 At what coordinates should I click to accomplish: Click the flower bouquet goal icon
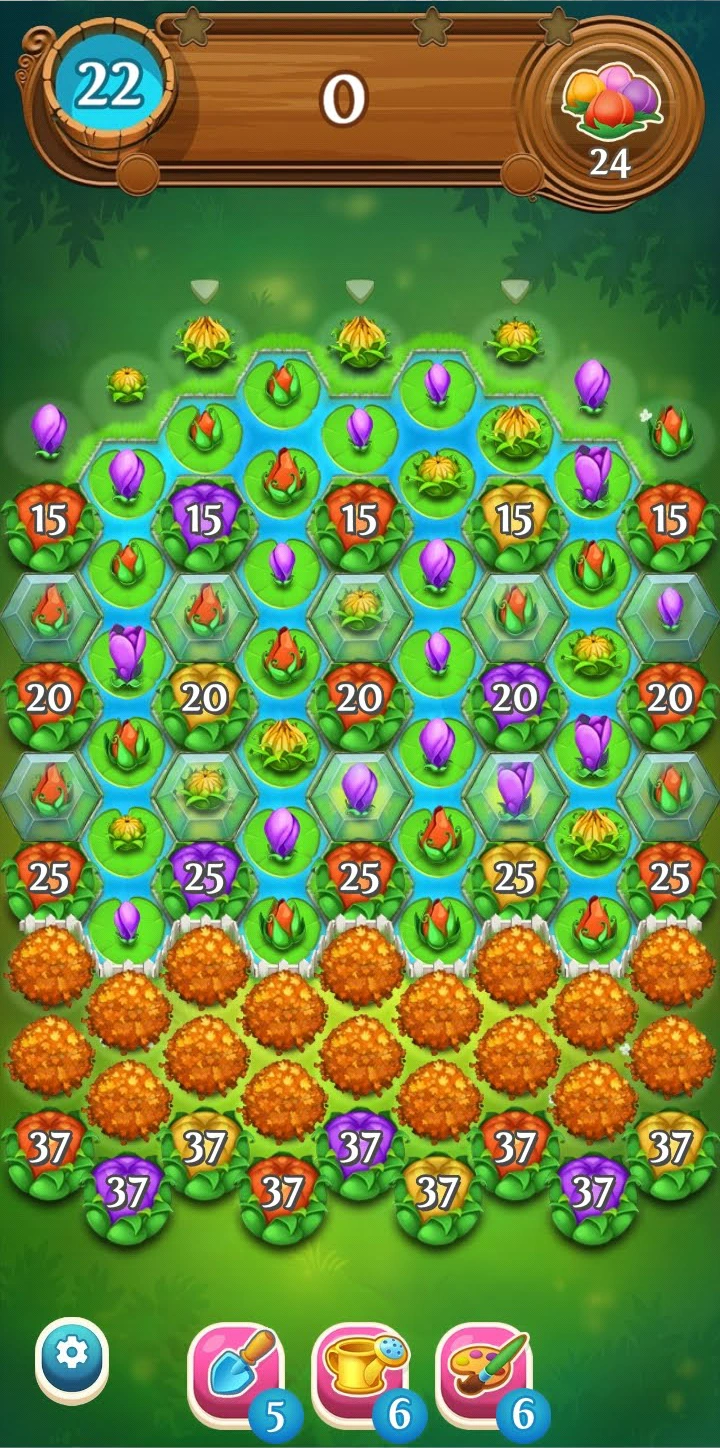click(612, 100)
